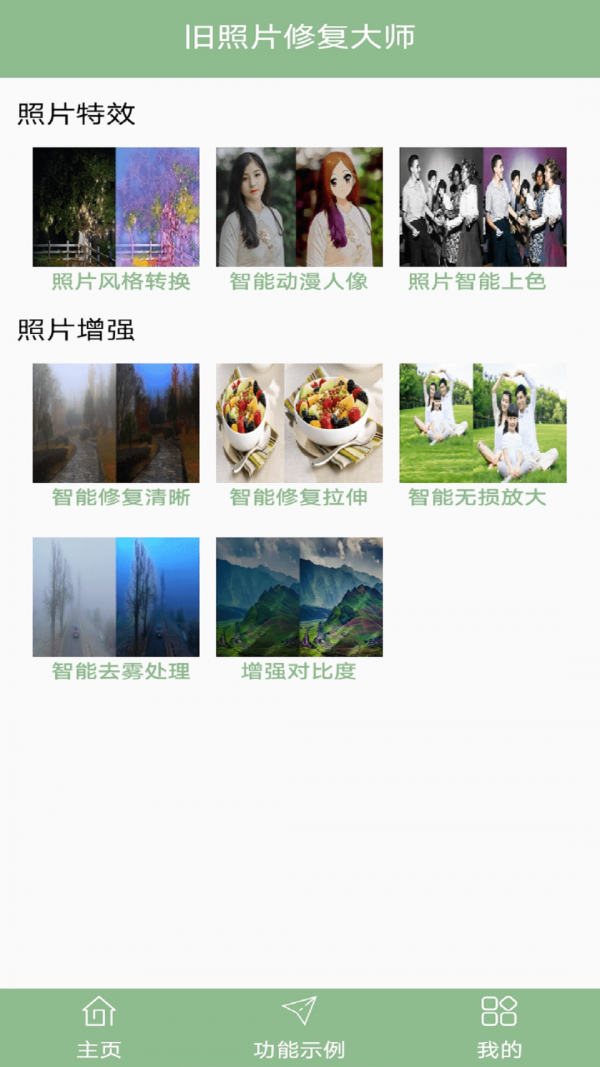Go to the 主页 home tab
The image size is (600, 1067).
[99, 1027]
